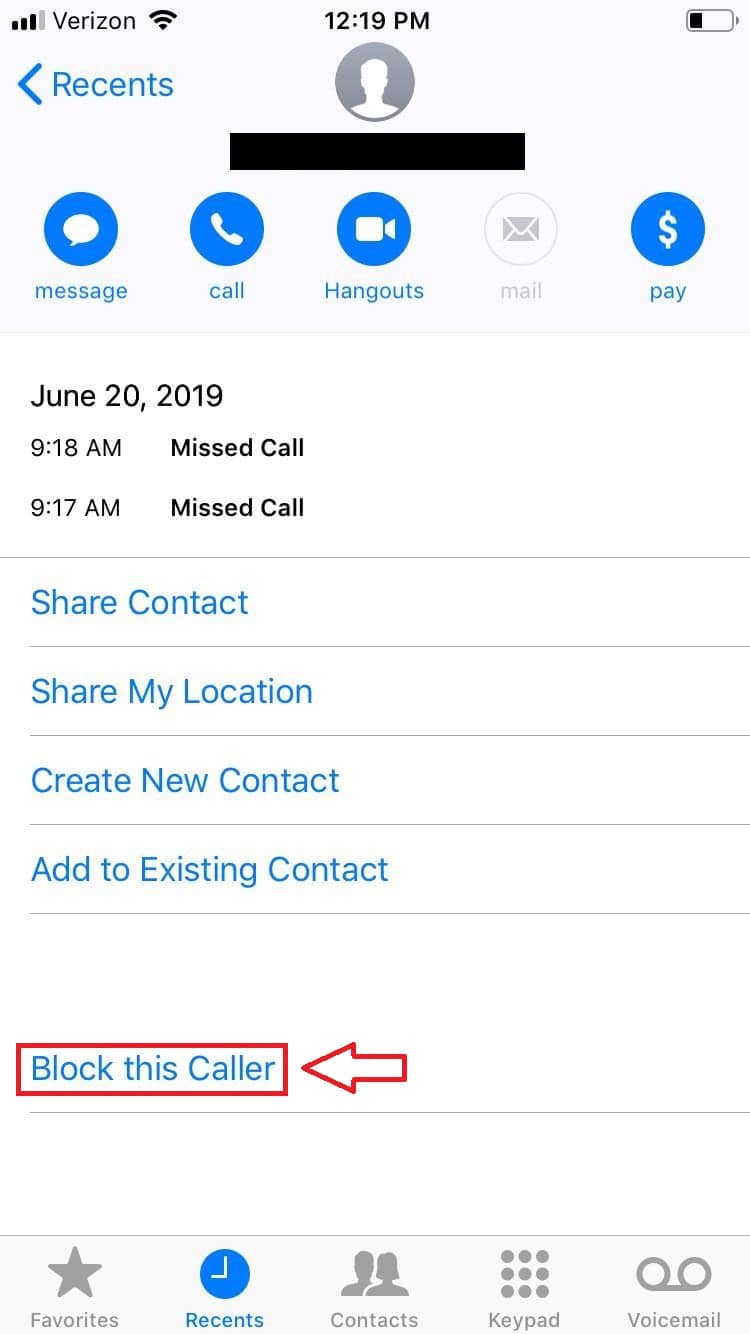Open the Keypad tab
The width and height of the screenshot is (750, 1334).
click(x=524, y=1286)
